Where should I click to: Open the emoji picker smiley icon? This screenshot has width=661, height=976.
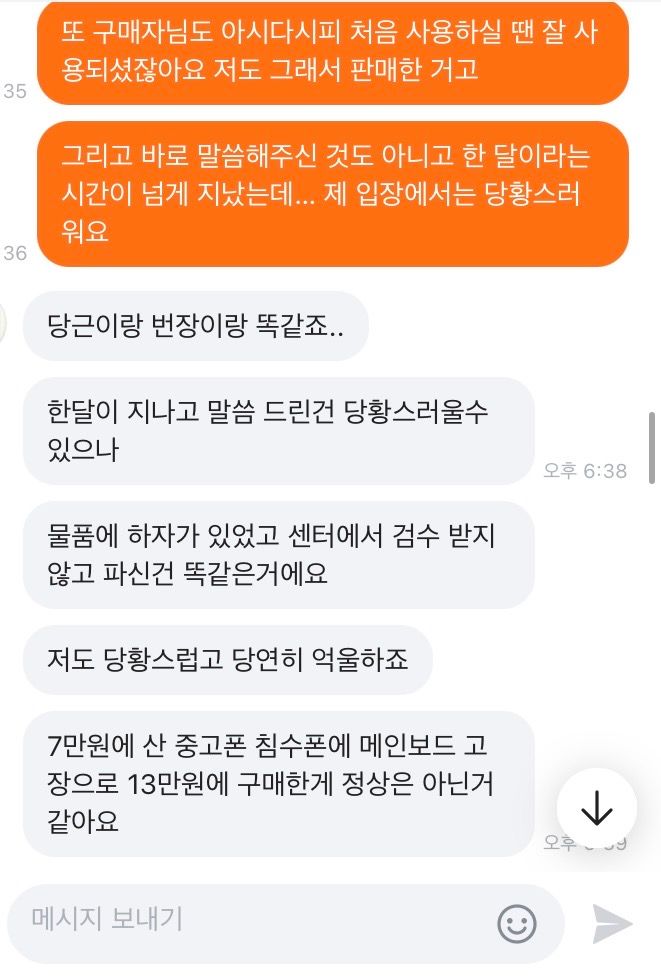point(517,924)
